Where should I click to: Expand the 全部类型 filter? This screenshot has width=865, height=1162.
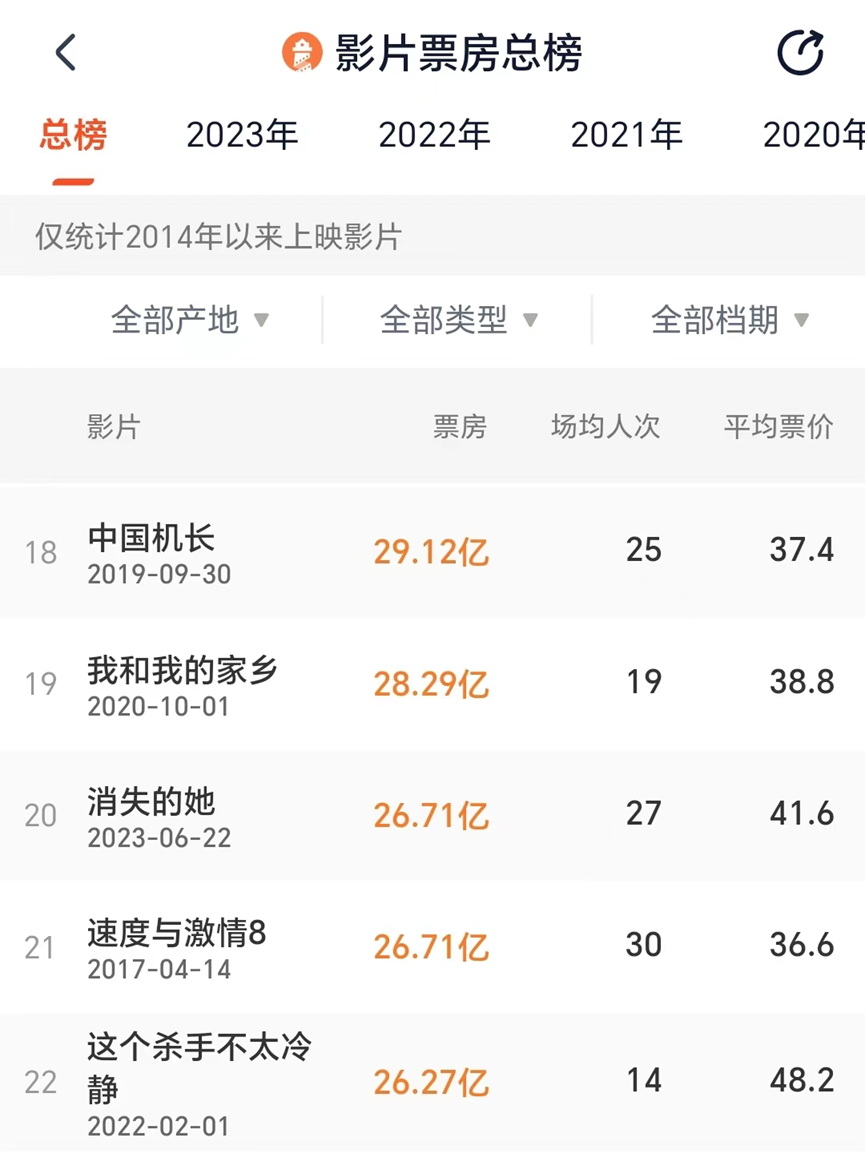pos(459,320)
